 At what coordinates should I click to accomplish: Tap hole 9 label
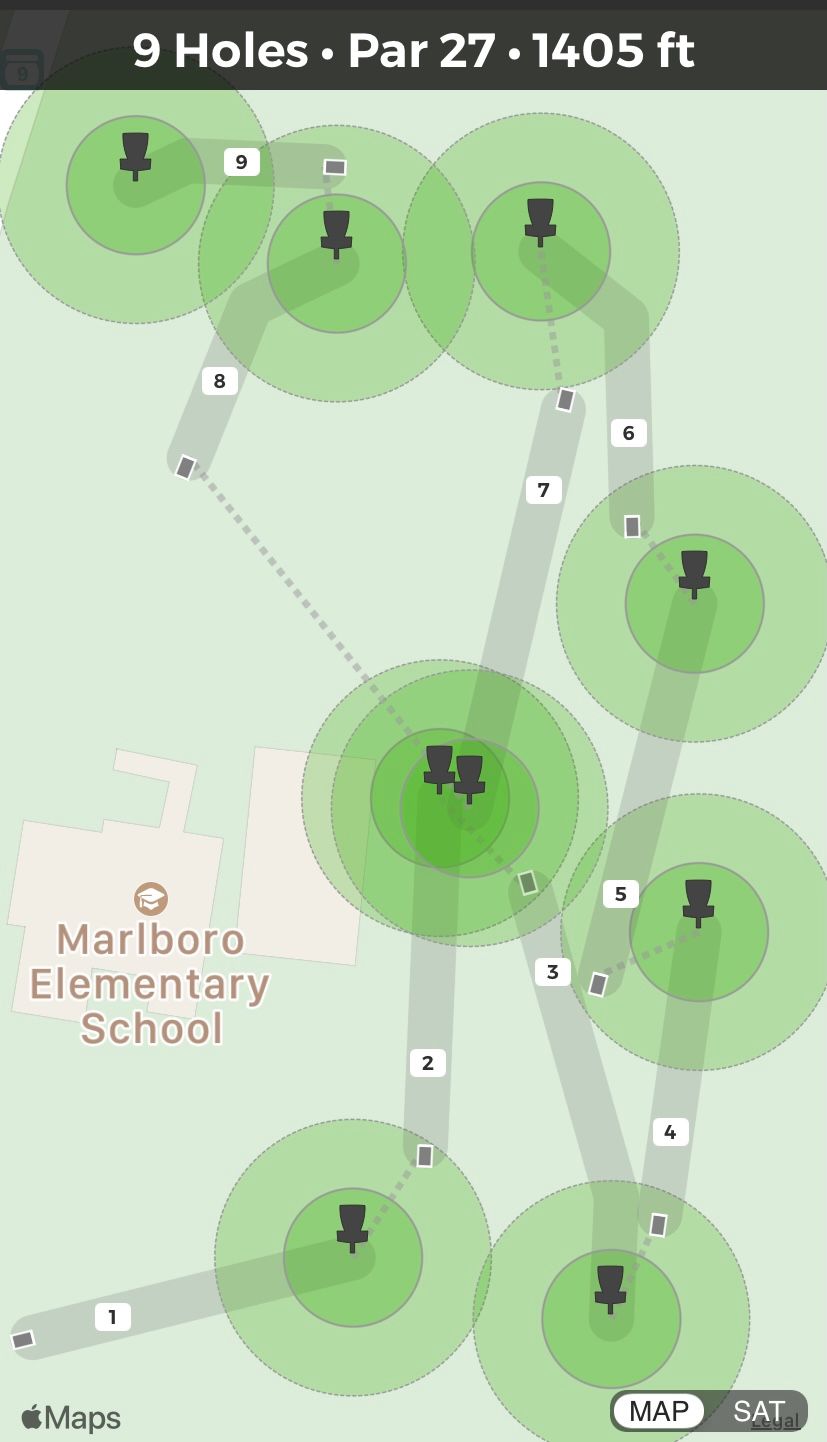pyautogui.click(x=241, y=162)
